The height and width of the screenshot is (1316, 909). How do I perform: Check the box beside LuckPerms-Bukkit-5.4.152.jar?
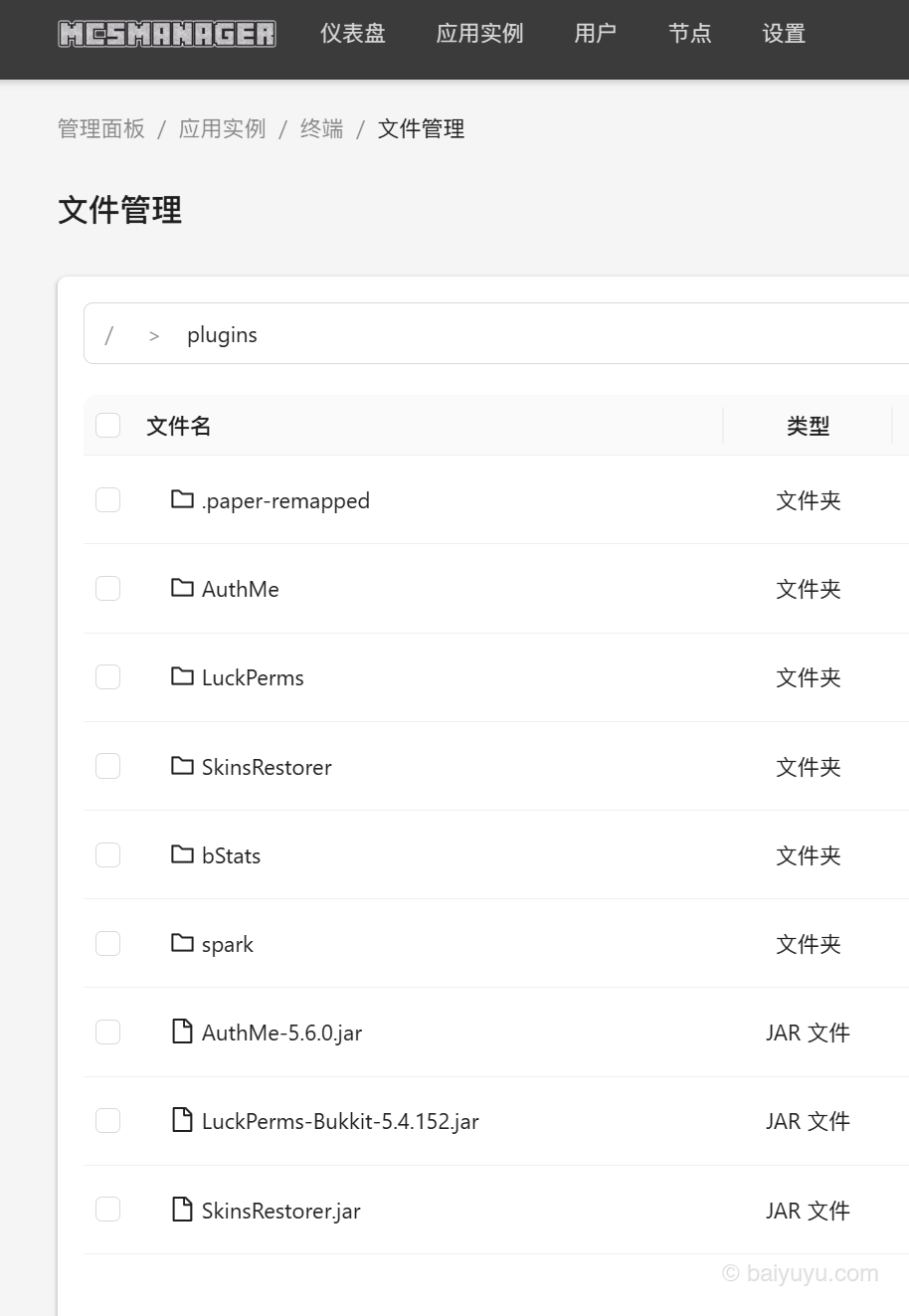tap(107, 1120)
